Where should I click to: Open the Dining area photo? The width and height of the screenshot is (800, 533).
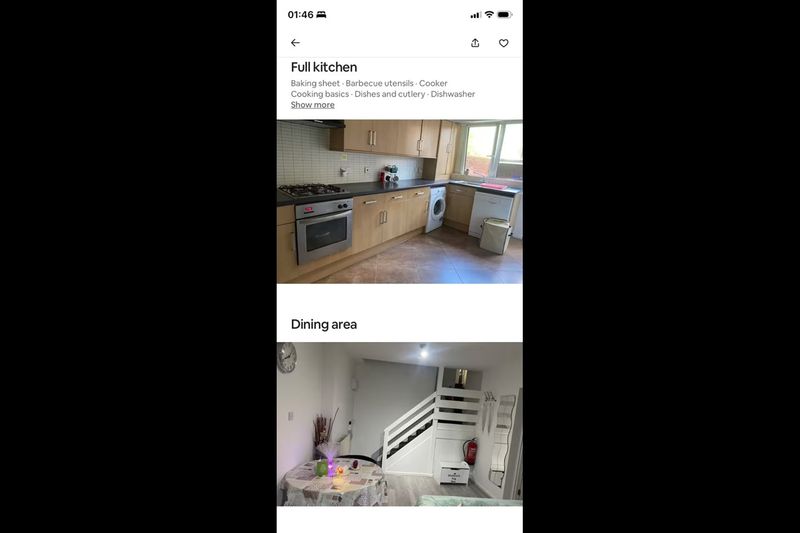399,424
